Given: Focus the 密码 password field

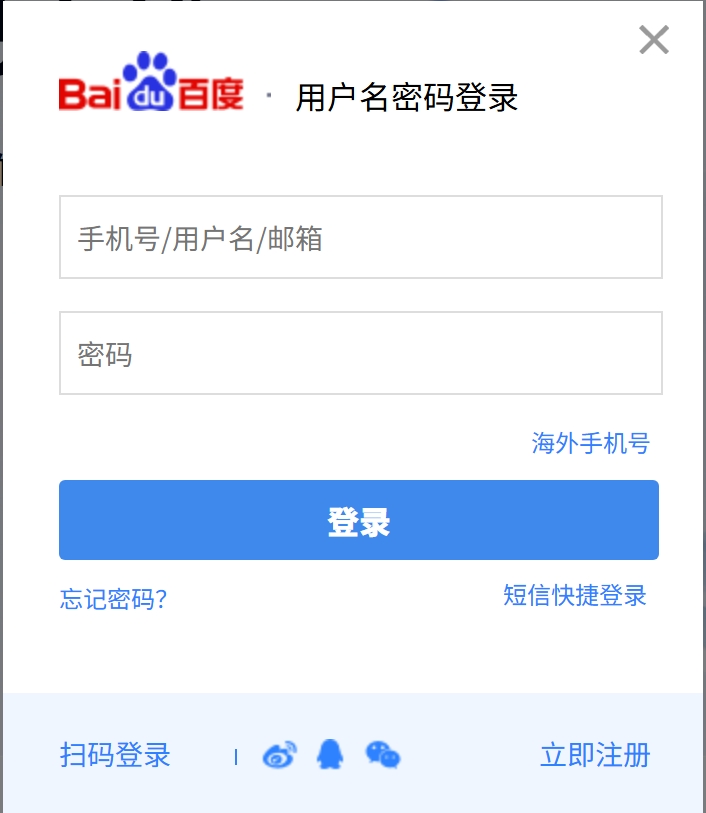Looking at the screenshot, I should click(x=360, y=353).
